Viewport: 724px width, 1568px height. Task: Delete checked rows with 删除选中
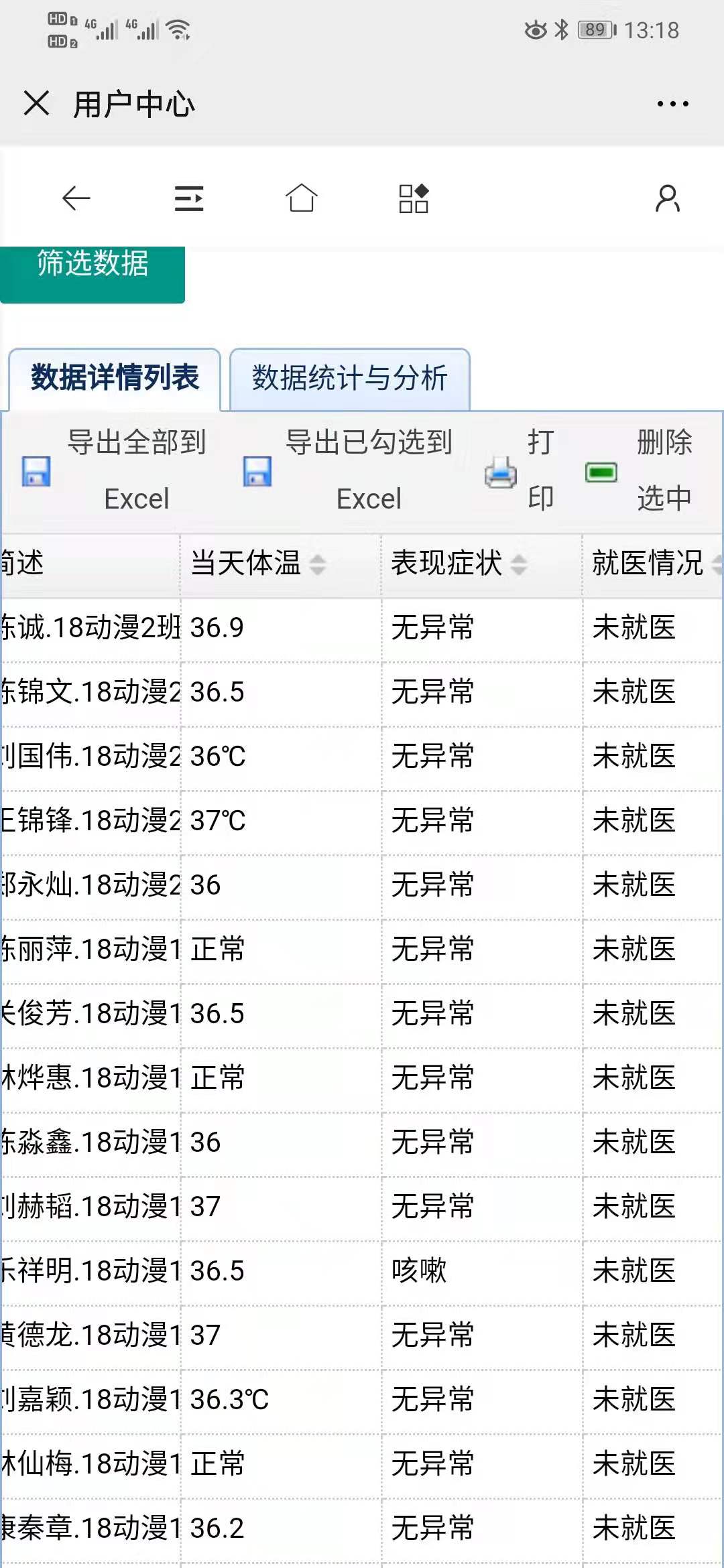639,470
